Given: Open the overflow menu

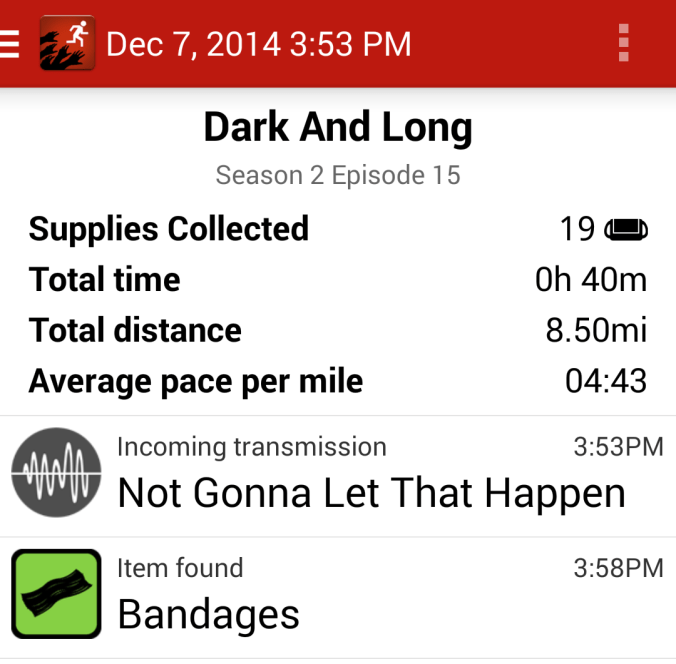Looking at the screenshot, I should (624, 44).
